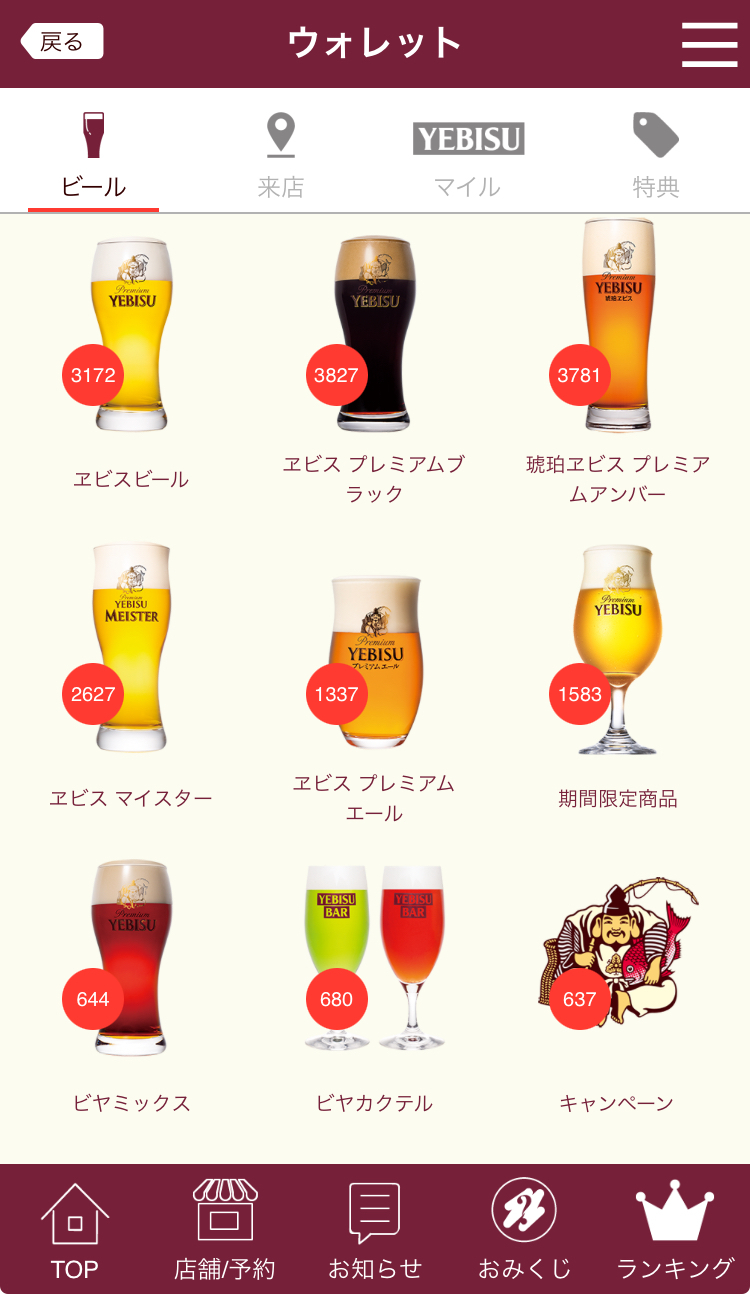This screenshot has height=1294, width=750.
Task: Open the 店舗/予約 tab
Action: click(x=225, y=1230)
